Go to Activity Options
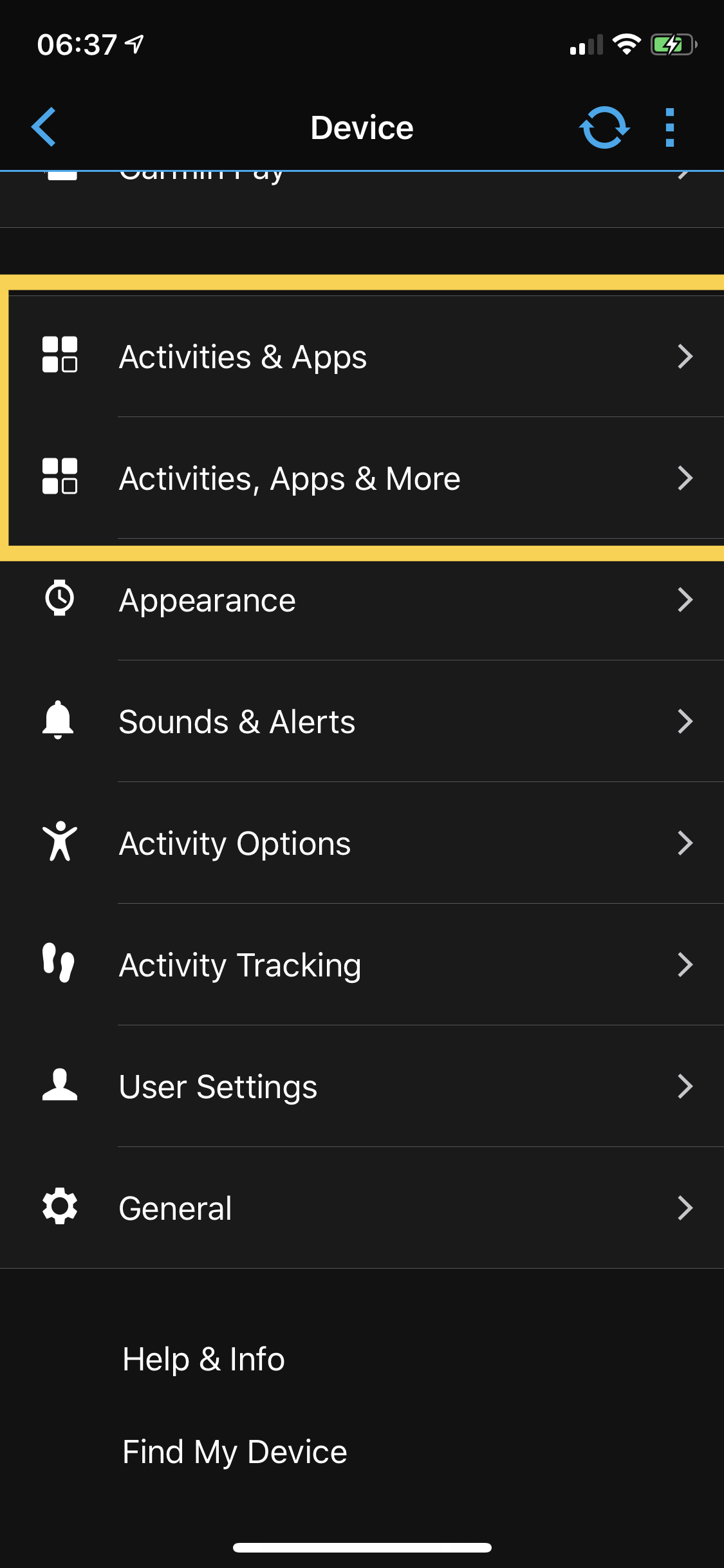 [362, 843]
